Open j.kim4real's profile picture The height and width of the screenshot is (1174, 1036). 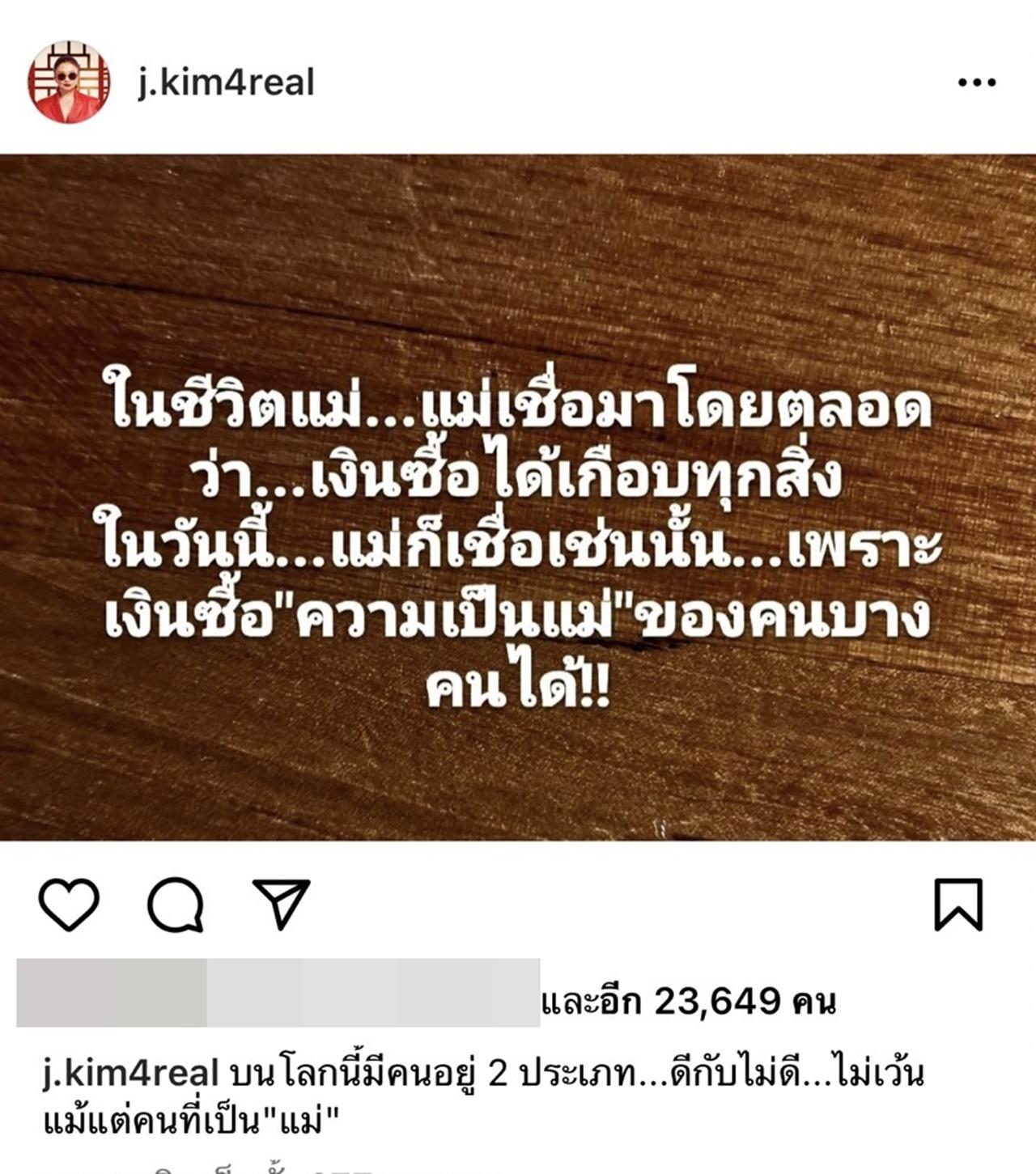point(69,82)
